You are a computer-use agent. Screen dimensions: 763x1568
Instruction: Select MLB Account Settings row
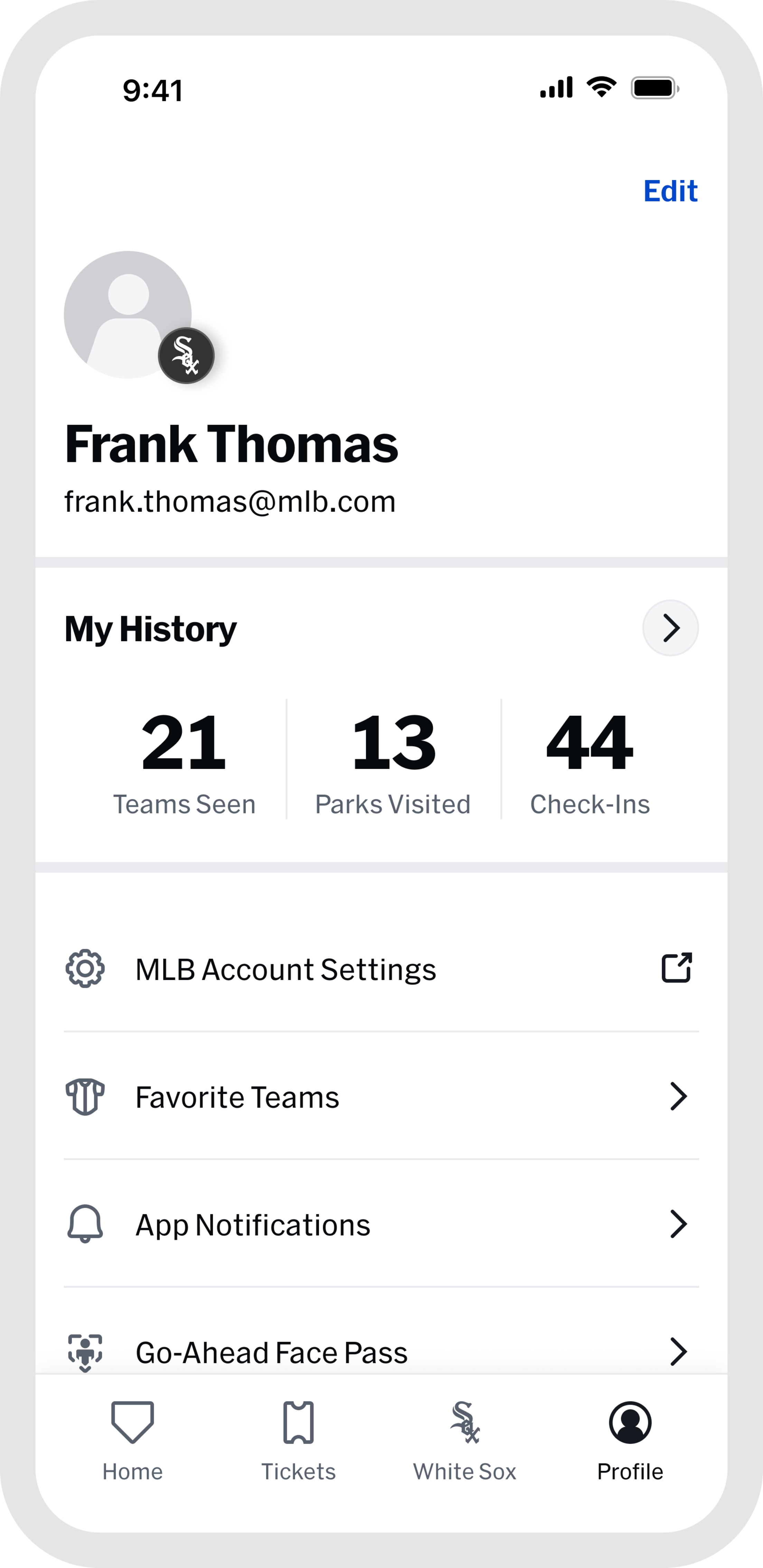click(285, 969)
